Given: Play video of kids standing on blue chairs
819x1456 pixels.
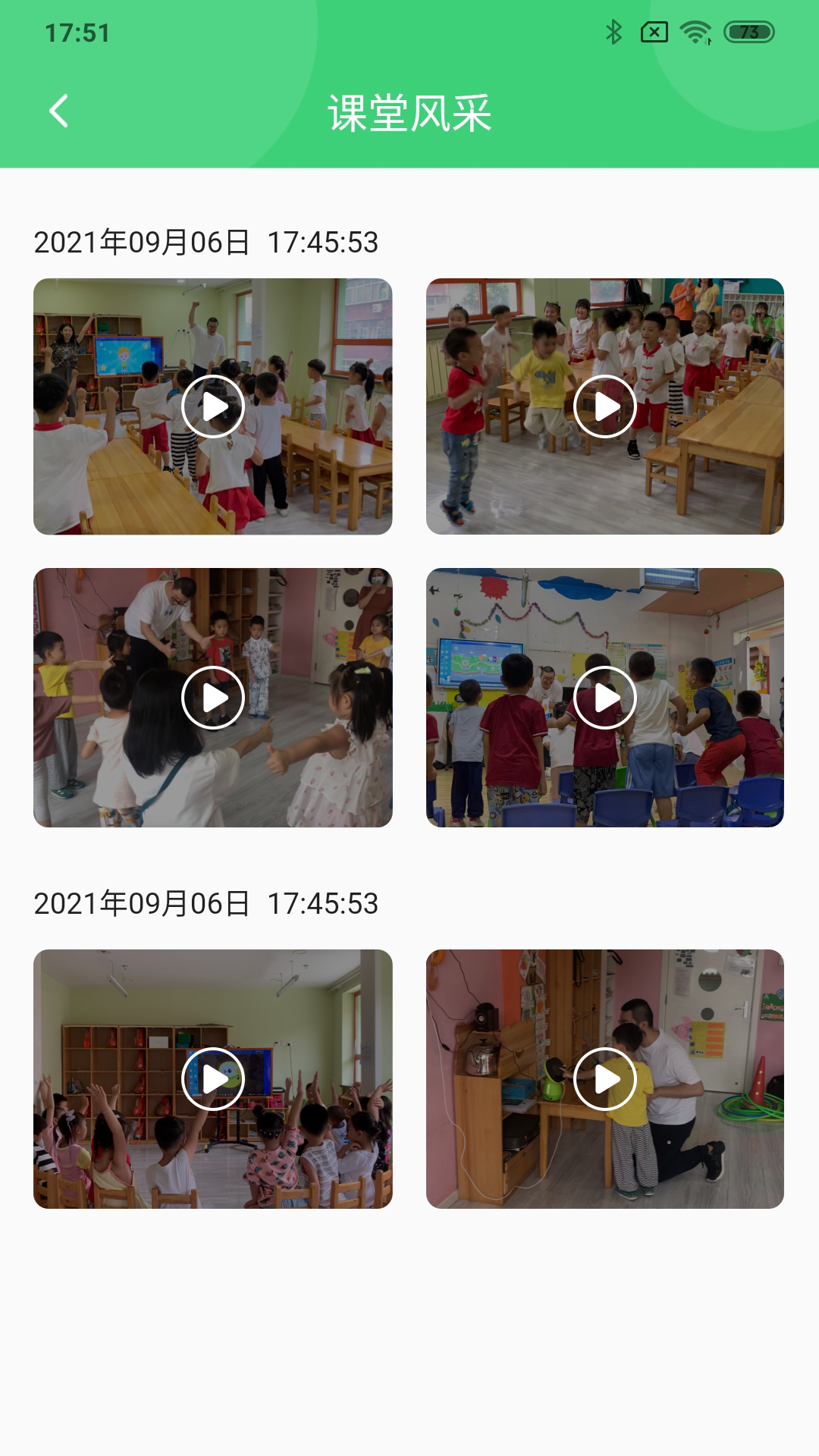Looking at the screenshot, I should 604,698.
